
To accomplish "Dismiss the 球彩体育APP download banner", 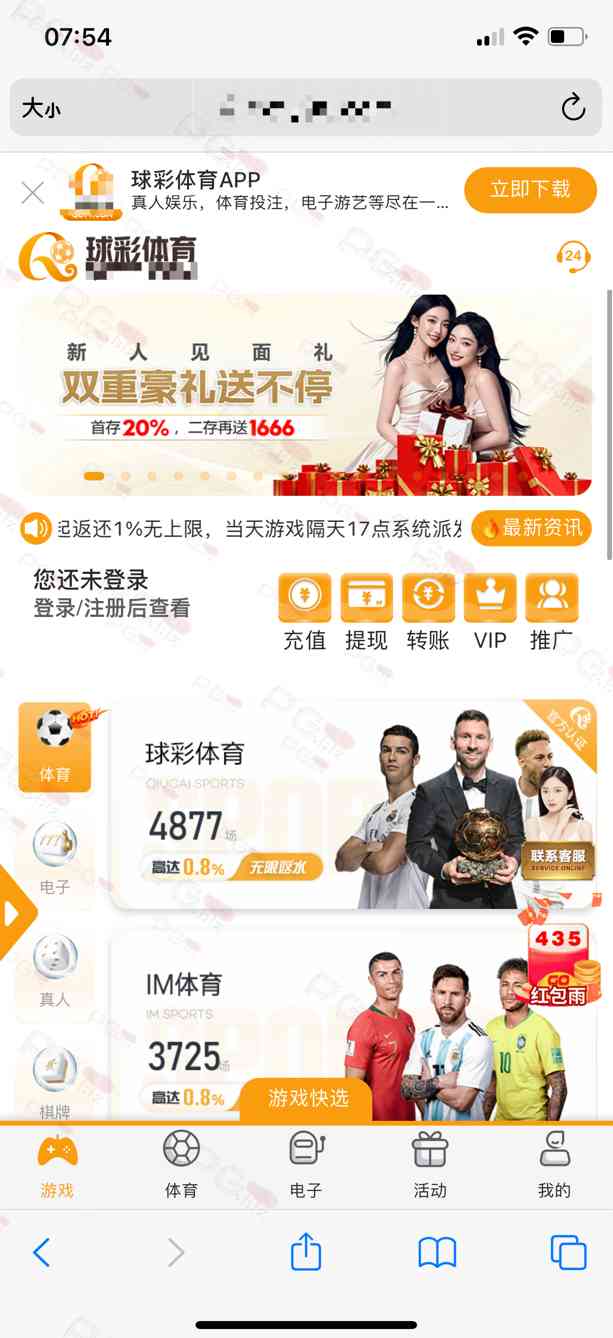I will click(x=33, y=192).
